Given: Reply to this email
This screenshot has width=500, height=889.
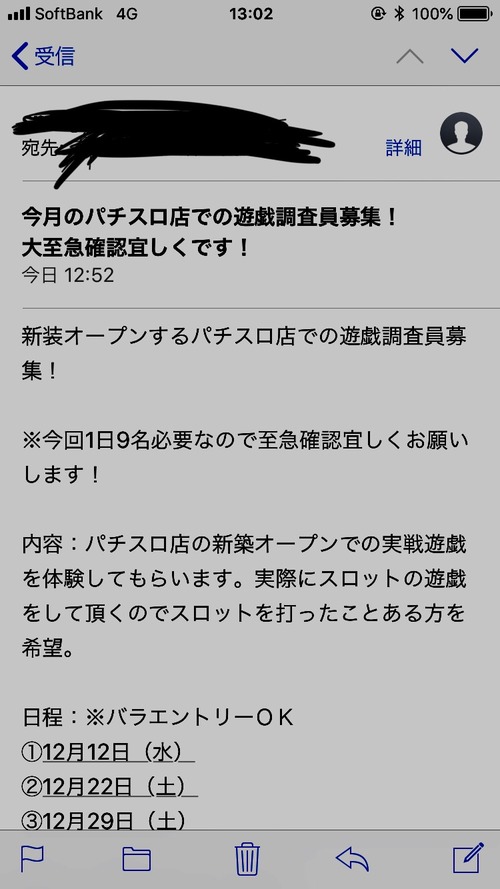Looking at the screenshot, I should coord(353,860).
